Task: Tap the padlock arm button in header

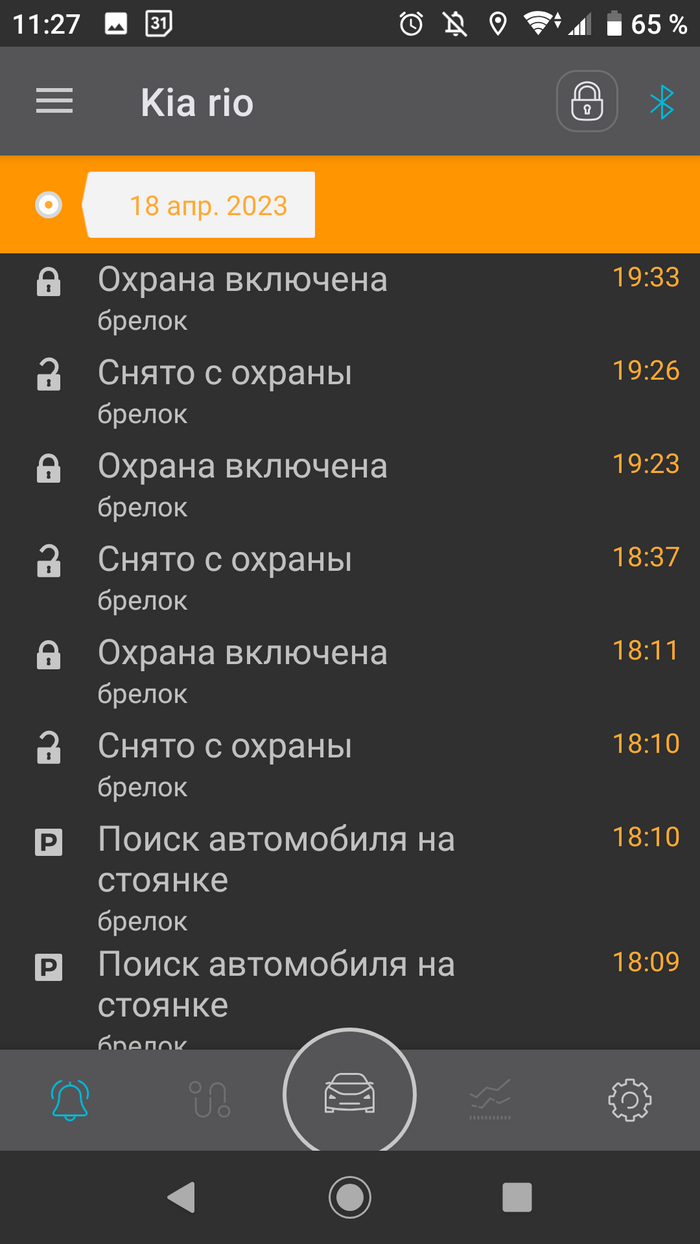Action: [587, 101]
